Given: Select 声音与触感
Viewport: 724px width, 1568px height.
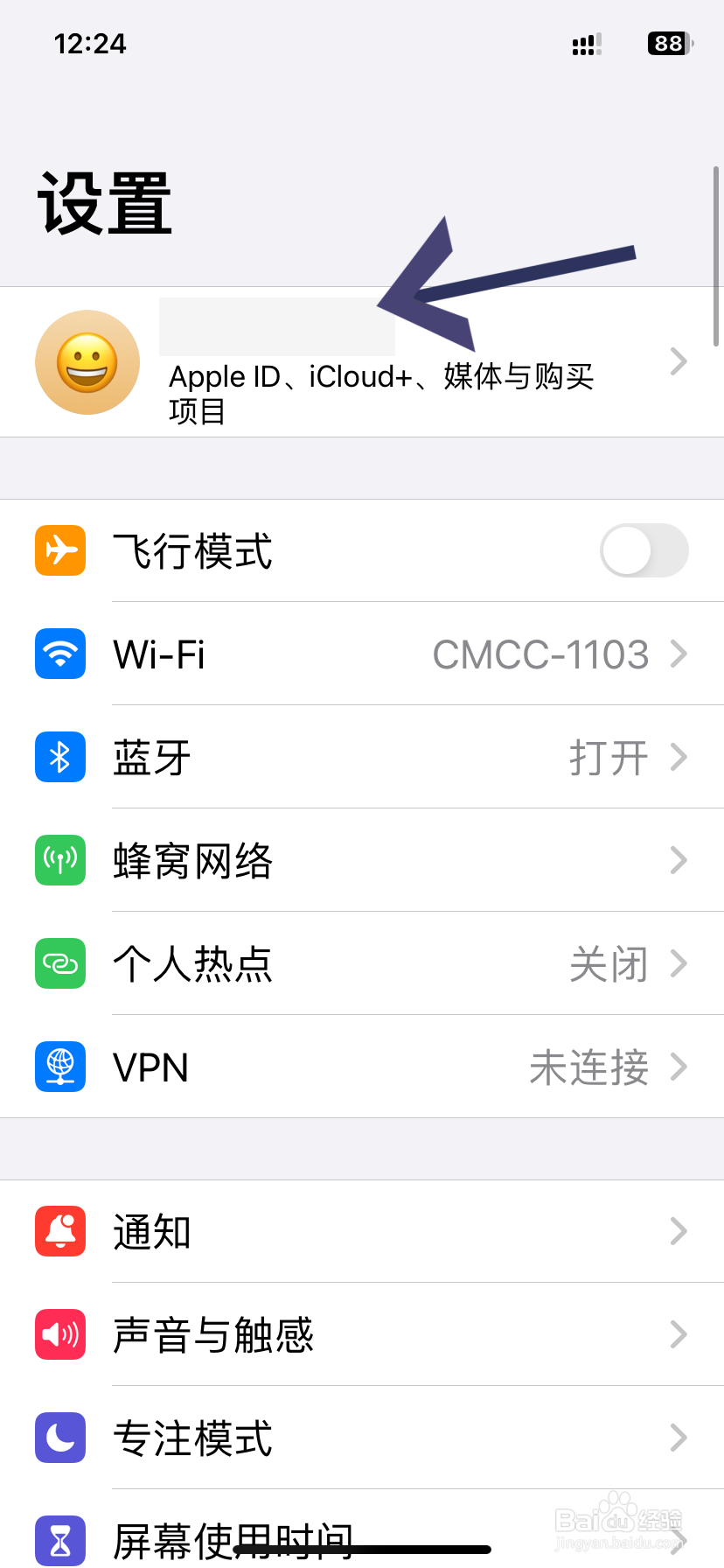Looking at the screenshot, I should [x=362, y=1334].
